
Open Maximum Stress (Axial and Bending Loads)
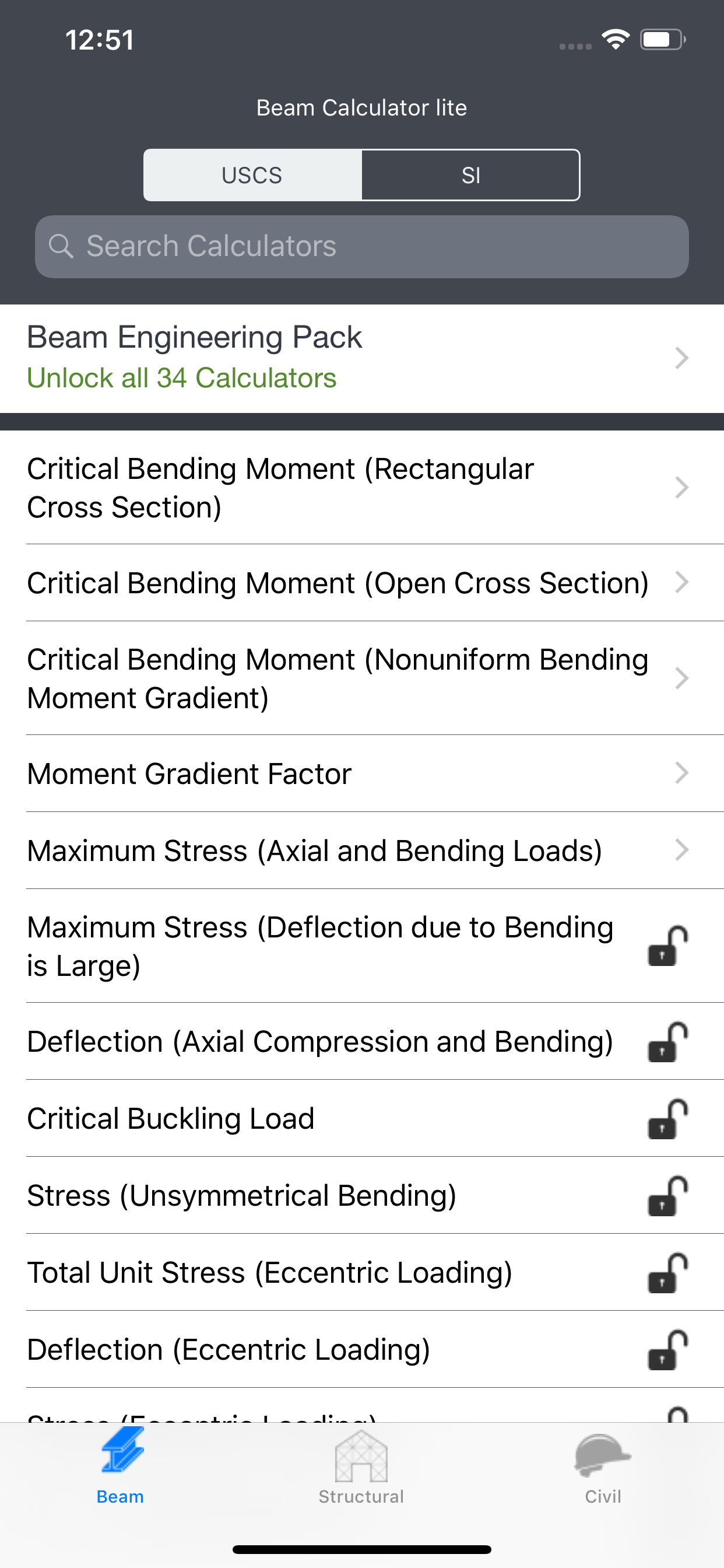coord(362,850)
